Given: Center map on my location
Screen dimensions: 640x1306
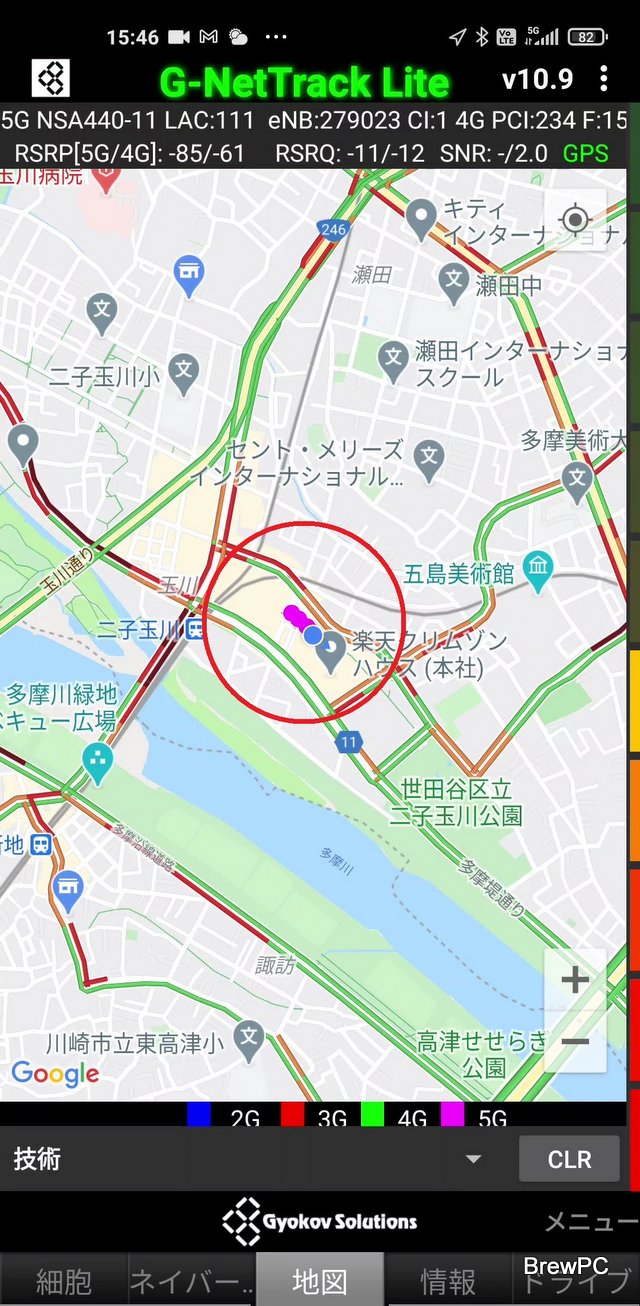Looking at the screenshot, I should (575, 219).
